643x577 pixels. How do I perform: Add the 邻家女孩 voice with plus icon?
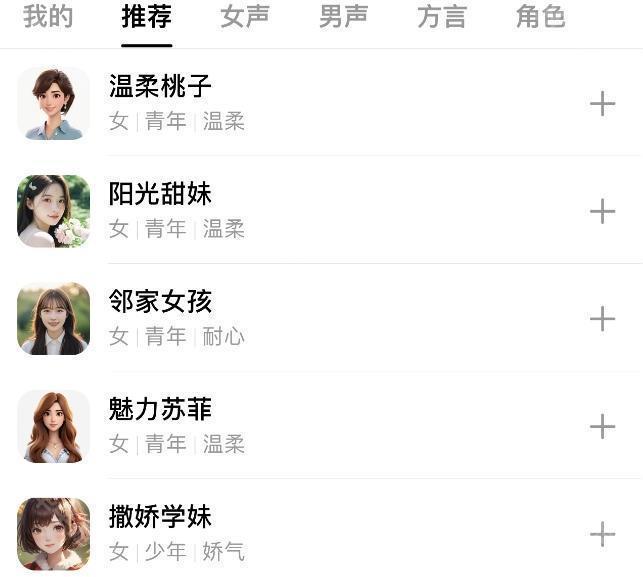pyautogui.click(x=602, y=319)
